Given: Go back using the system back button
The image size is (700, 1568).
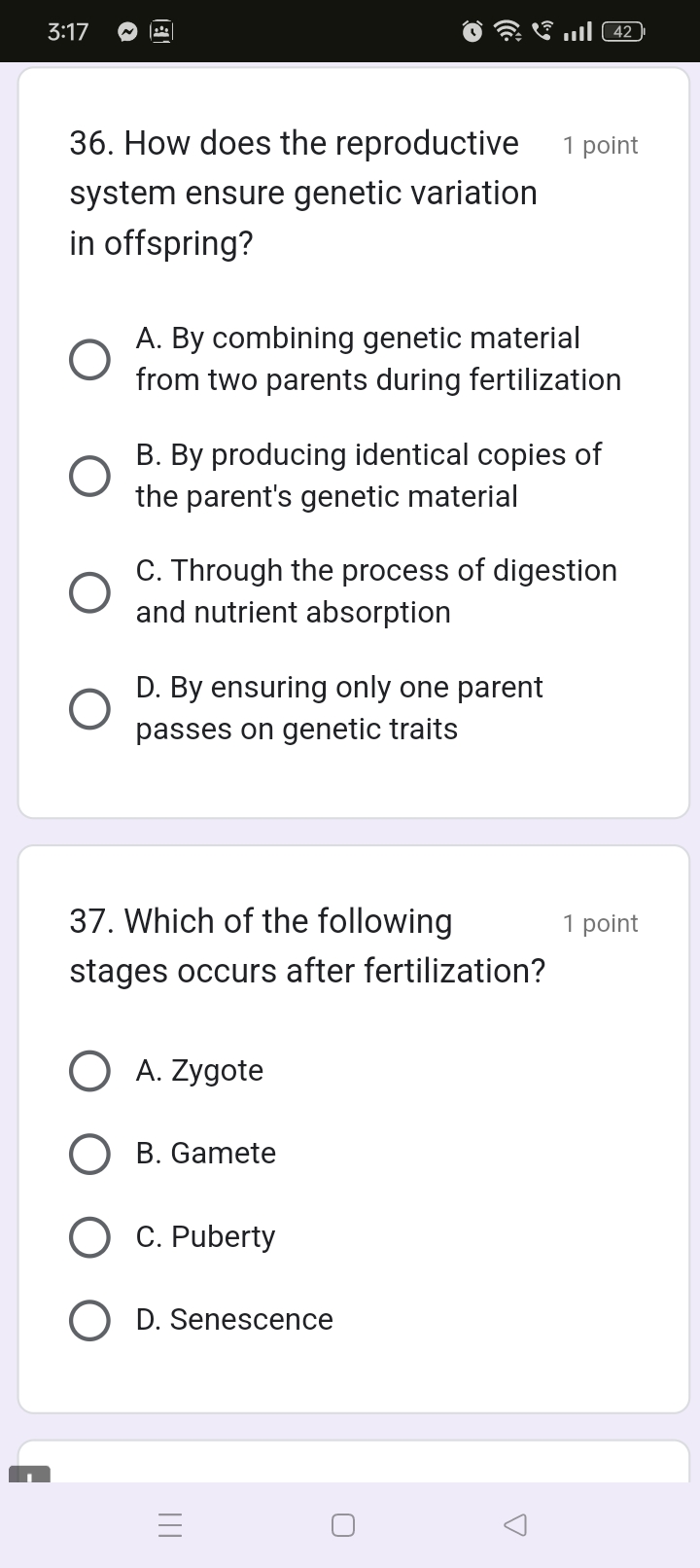Looking at the screenshot, I should point(515,1524).
